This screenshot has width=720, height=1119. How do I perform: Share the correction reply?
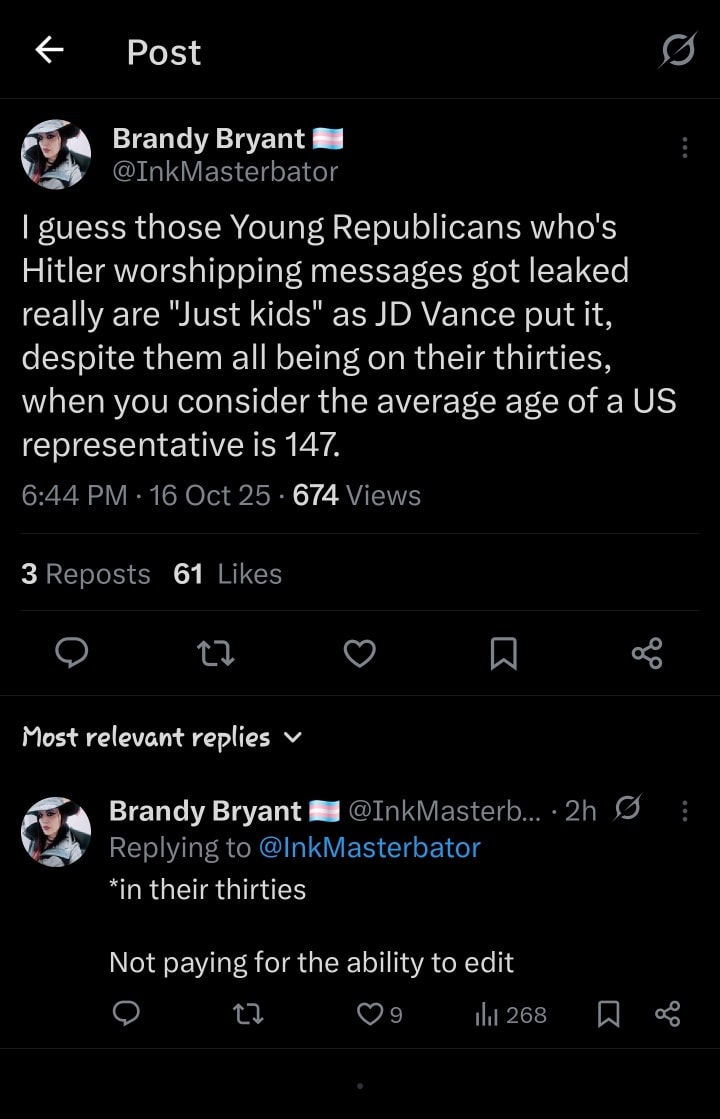[668, 1014]
